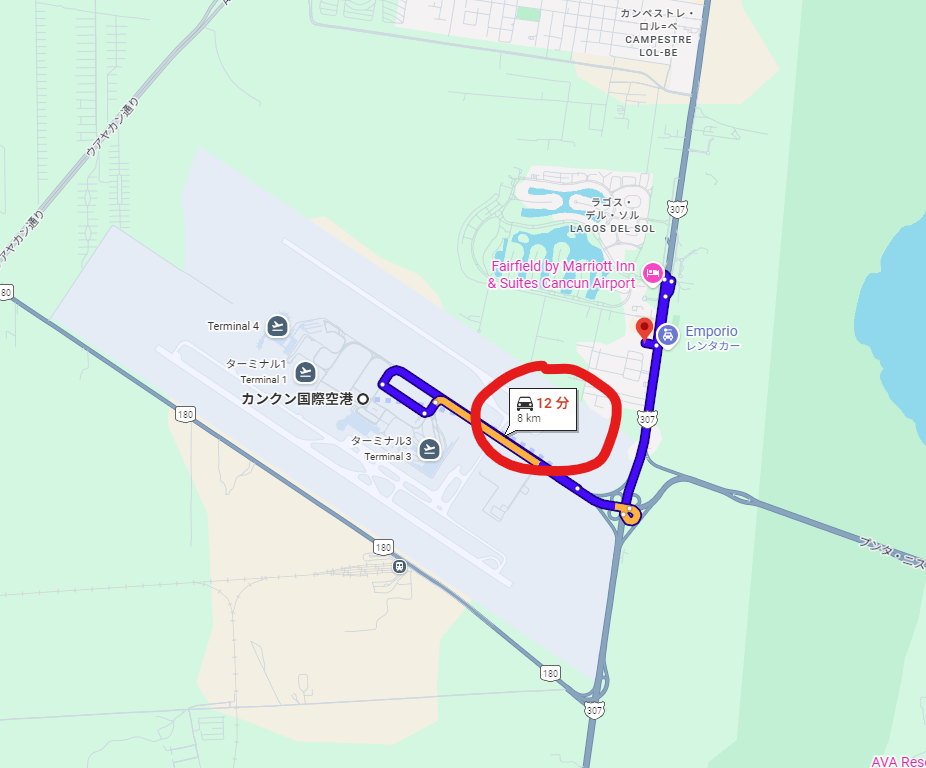Open the transit station marker near Highway 180
Screen dimensions: 926x768
pos(400,566)
